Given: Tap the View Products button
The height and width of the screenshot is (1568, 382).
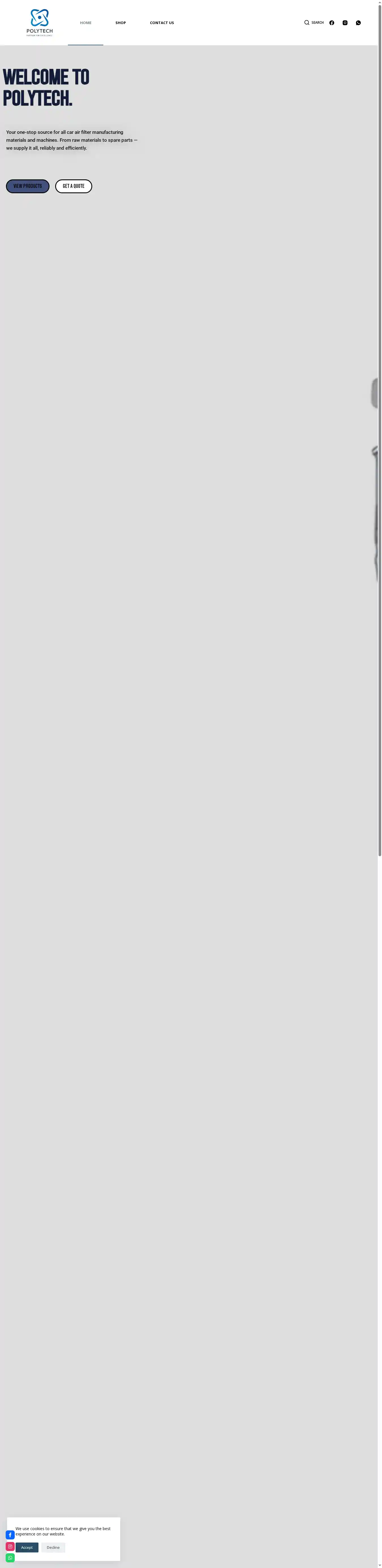Looking at the screenshot, I should [x=27, y=186].
